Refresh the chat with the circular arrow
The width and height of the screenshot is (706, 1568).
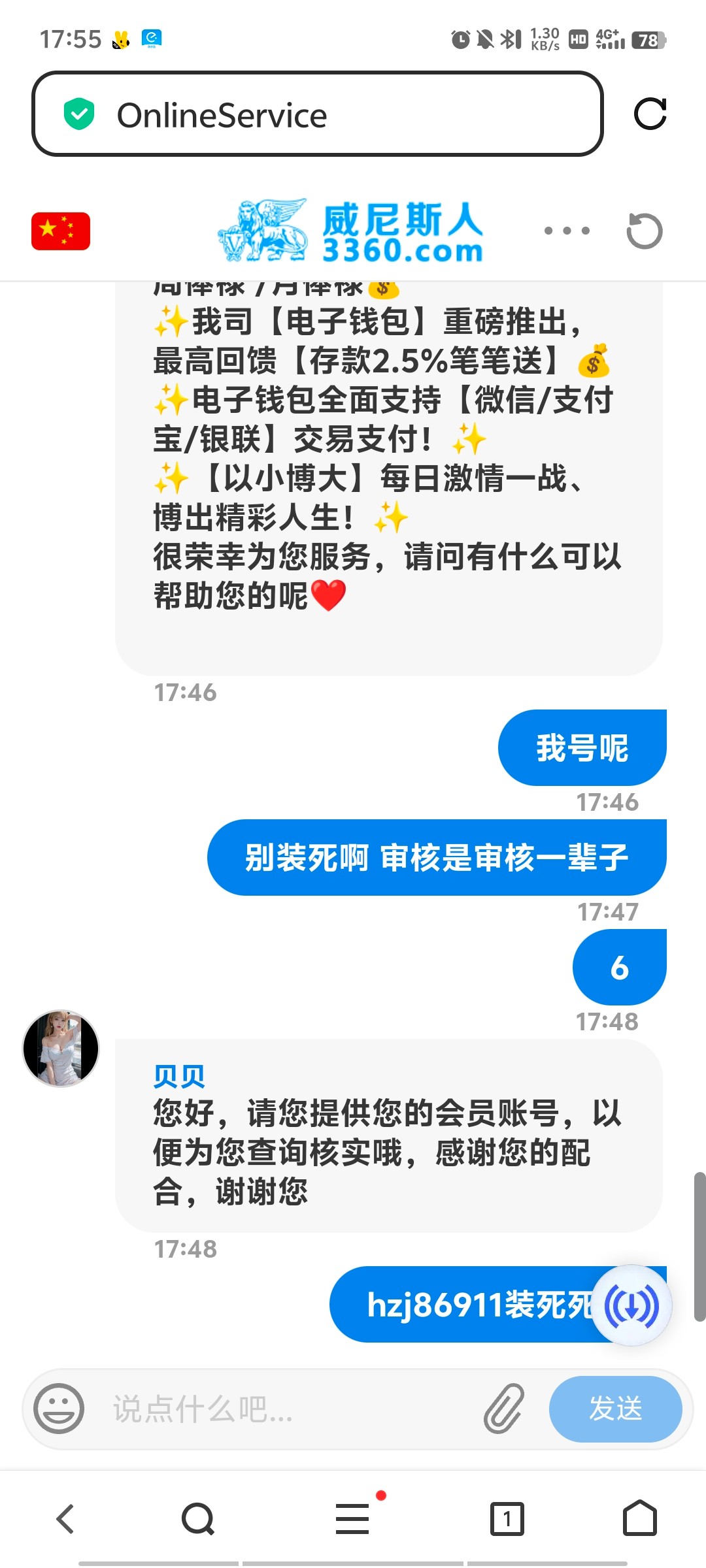tap(645, 231)
